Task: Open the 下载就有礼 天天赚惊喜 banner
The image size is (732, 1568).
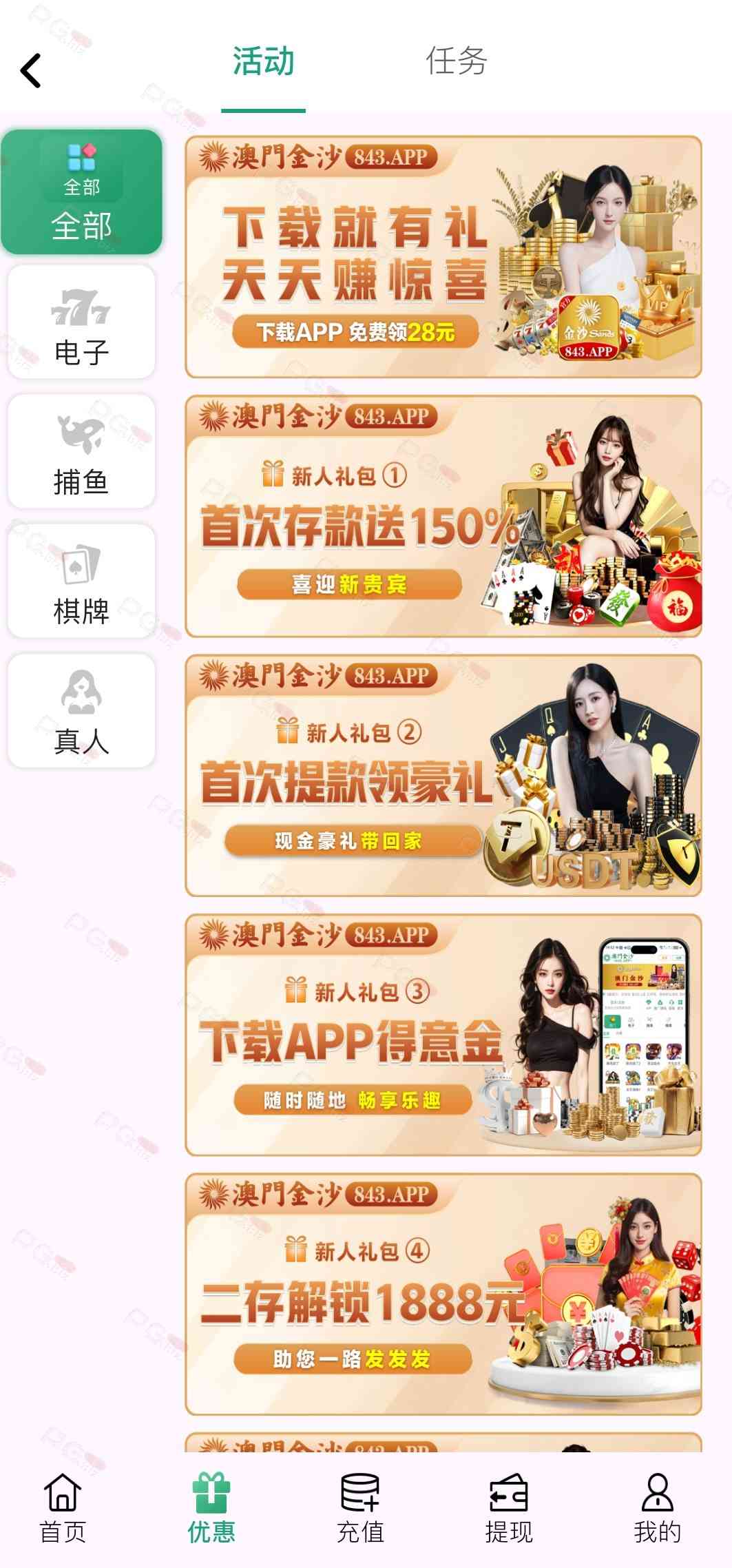Action: [x=443, y=257]
